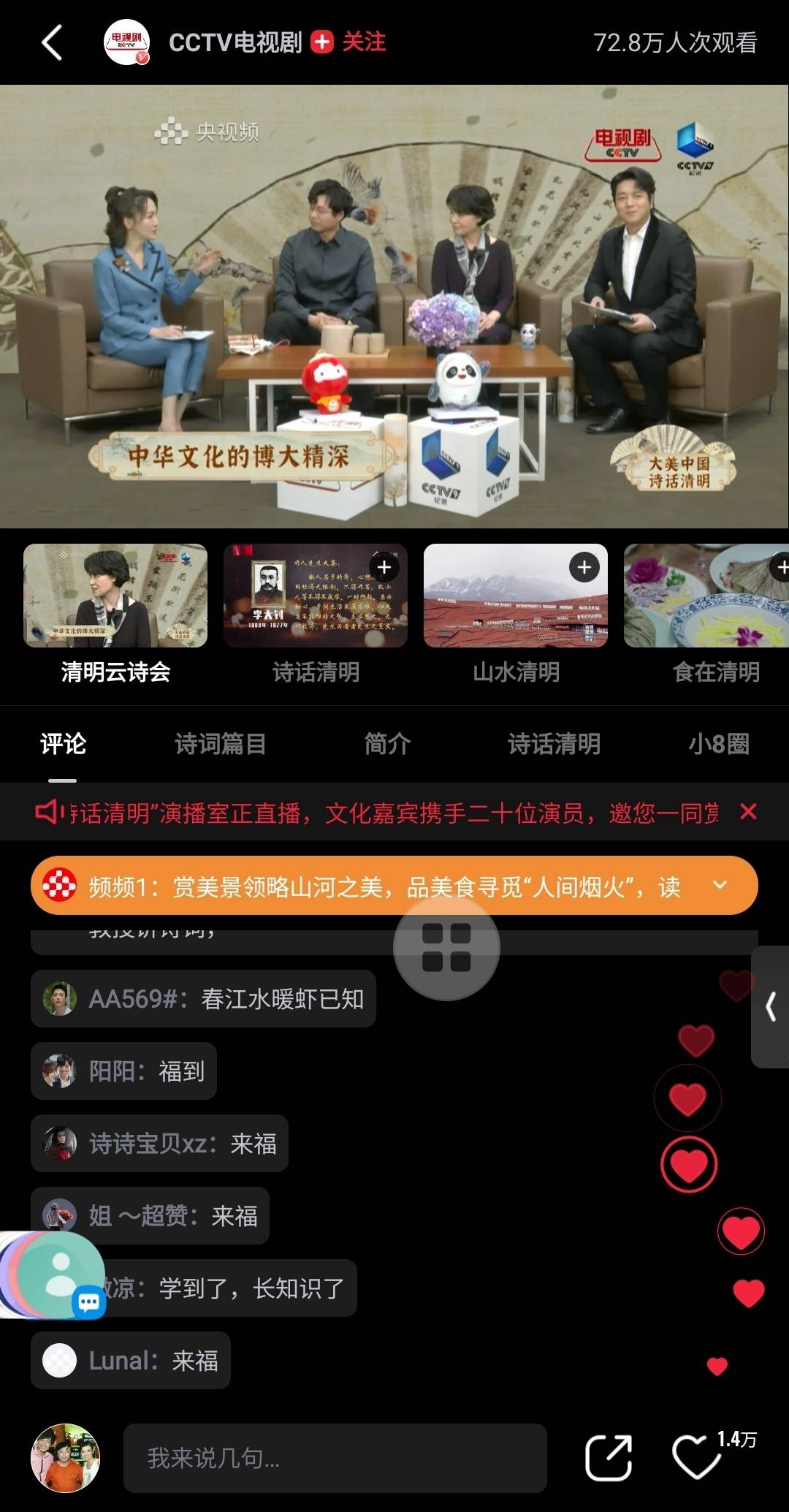Dismiss the red announcement banner

[x=748, y=811]
